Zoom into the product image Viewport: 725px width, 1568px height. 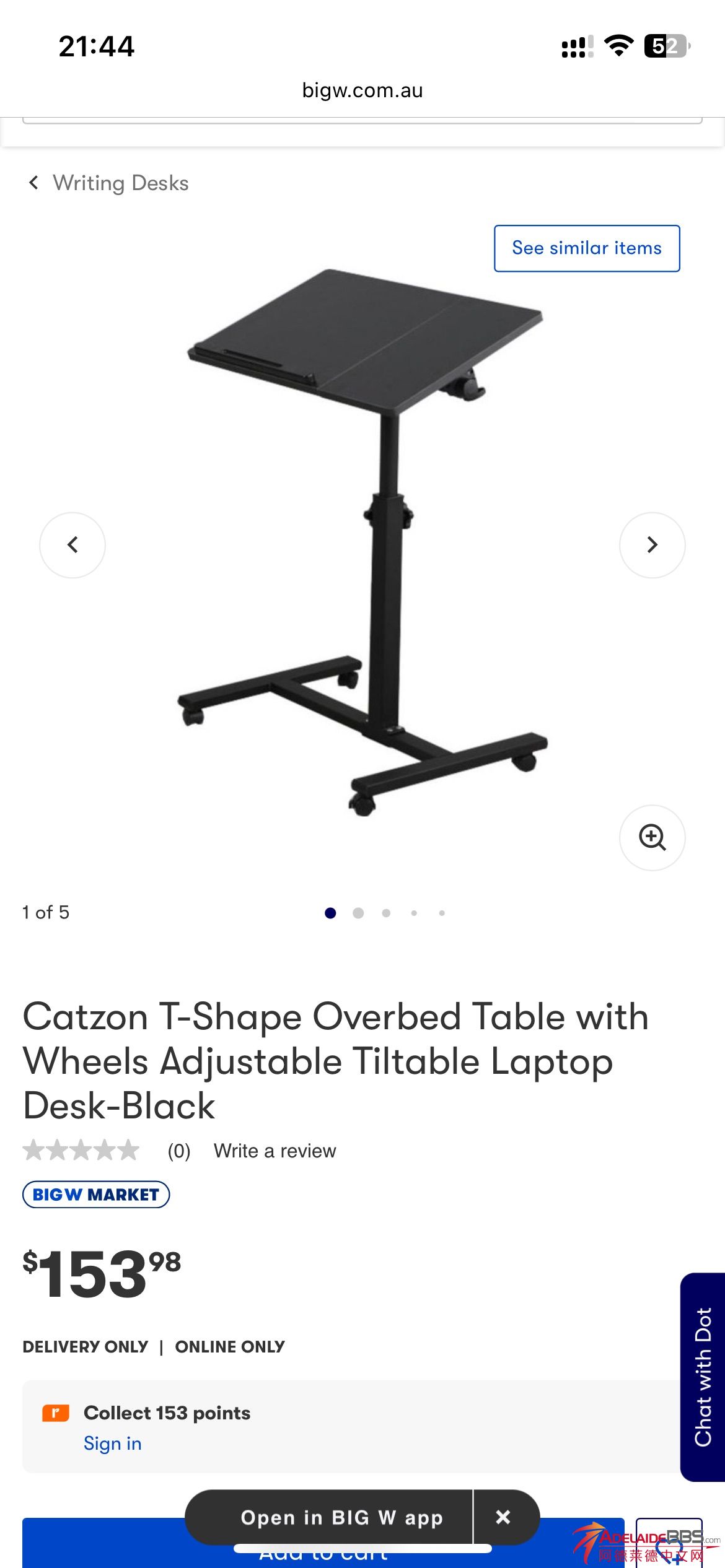click(x=652, y=837)
